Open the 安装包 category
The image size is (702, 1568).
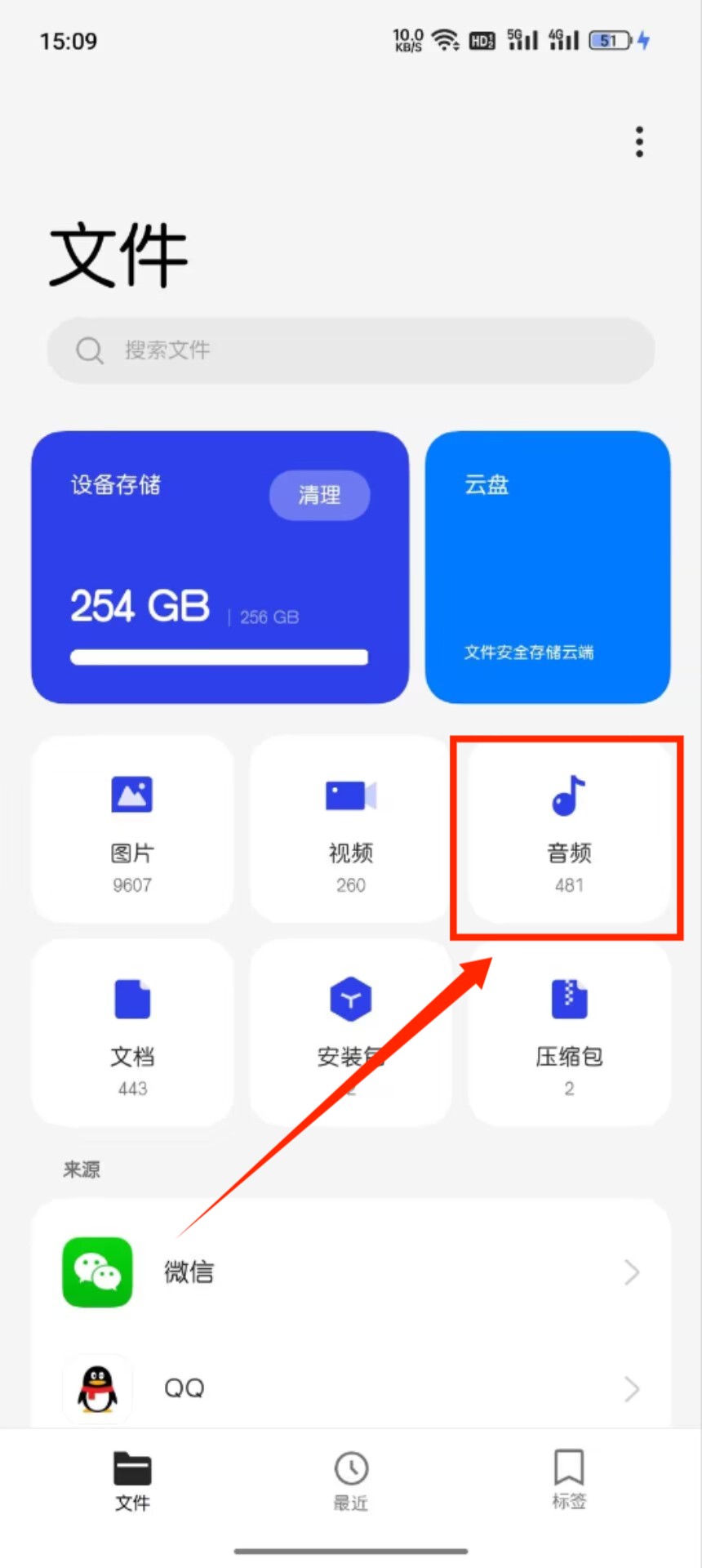coord(351,1033)
